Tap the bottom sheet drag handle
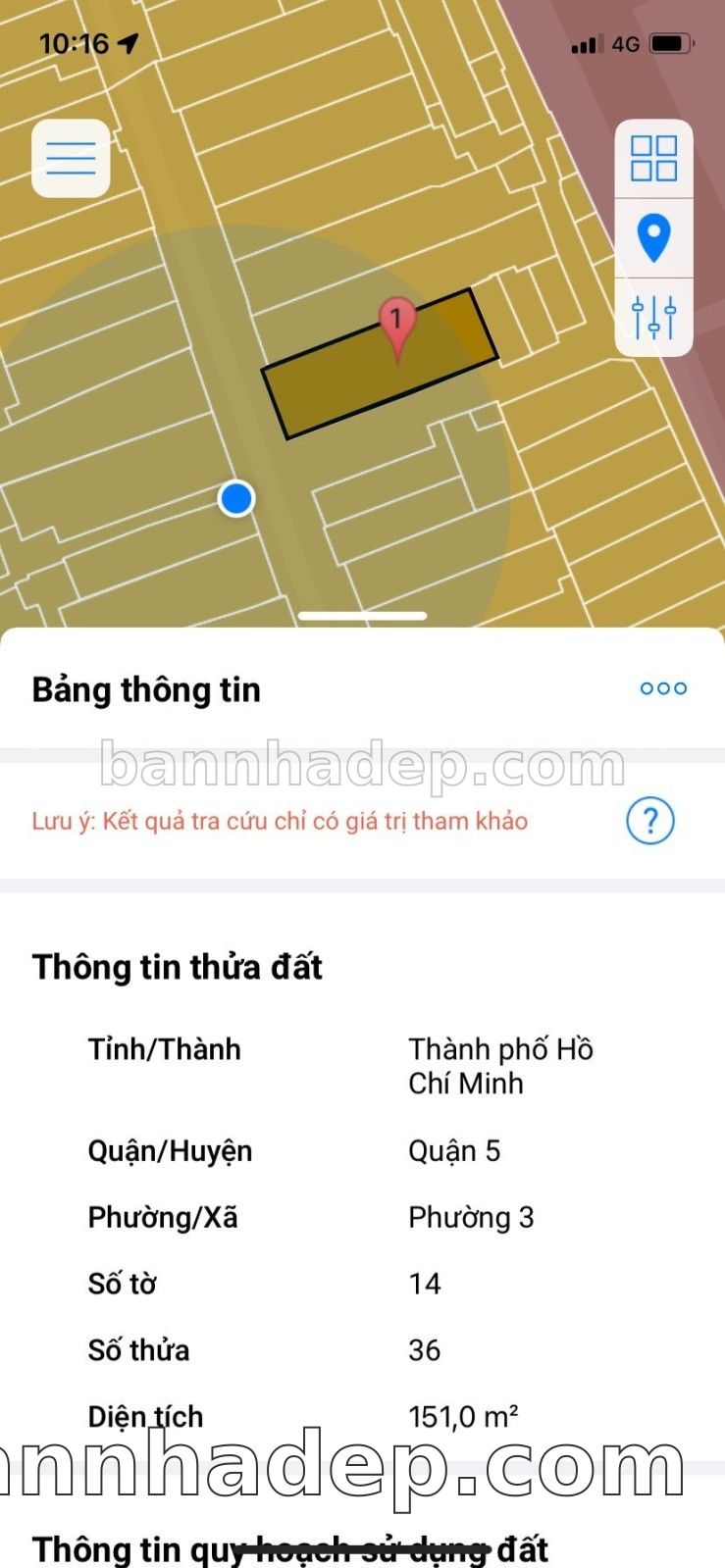The image size is (725, 1568). pyautogui.click(x=362, y=616)
